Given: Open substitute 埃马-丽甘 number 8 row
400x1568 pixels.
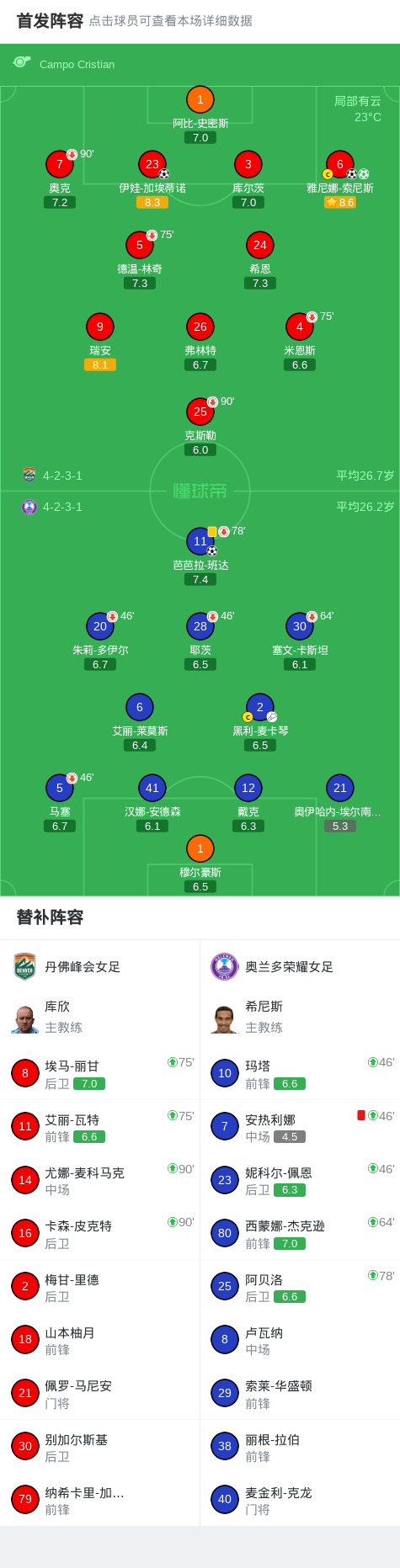Looking at the screenshot, I should [x=100, y=1073].
